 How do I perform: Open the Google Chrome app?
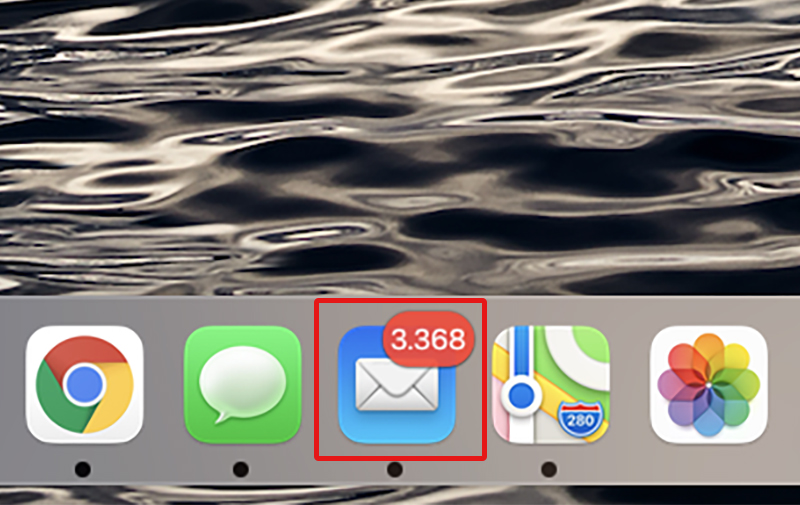coord(85,384)
